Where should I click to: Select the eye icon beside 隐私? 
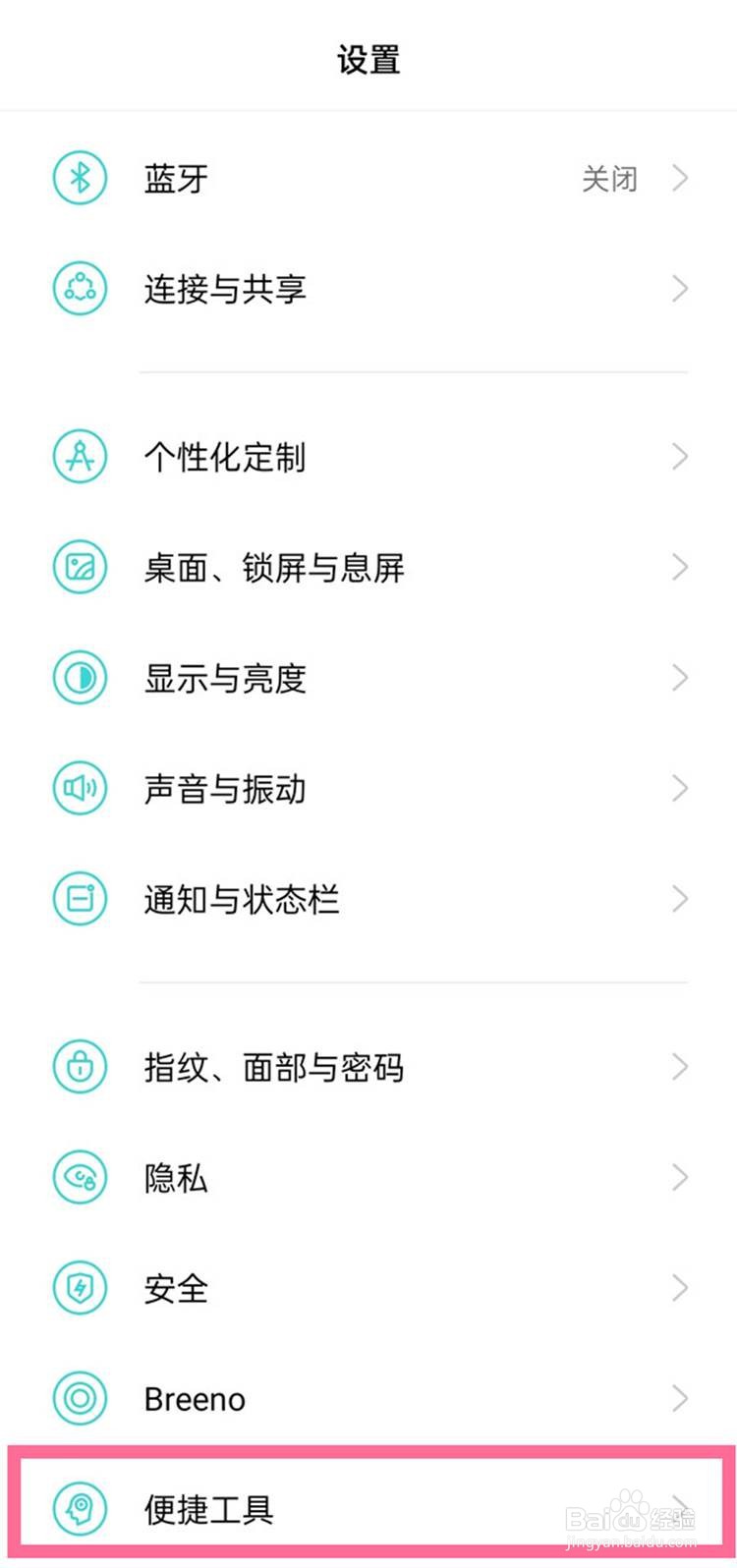tap(79, 1177)
